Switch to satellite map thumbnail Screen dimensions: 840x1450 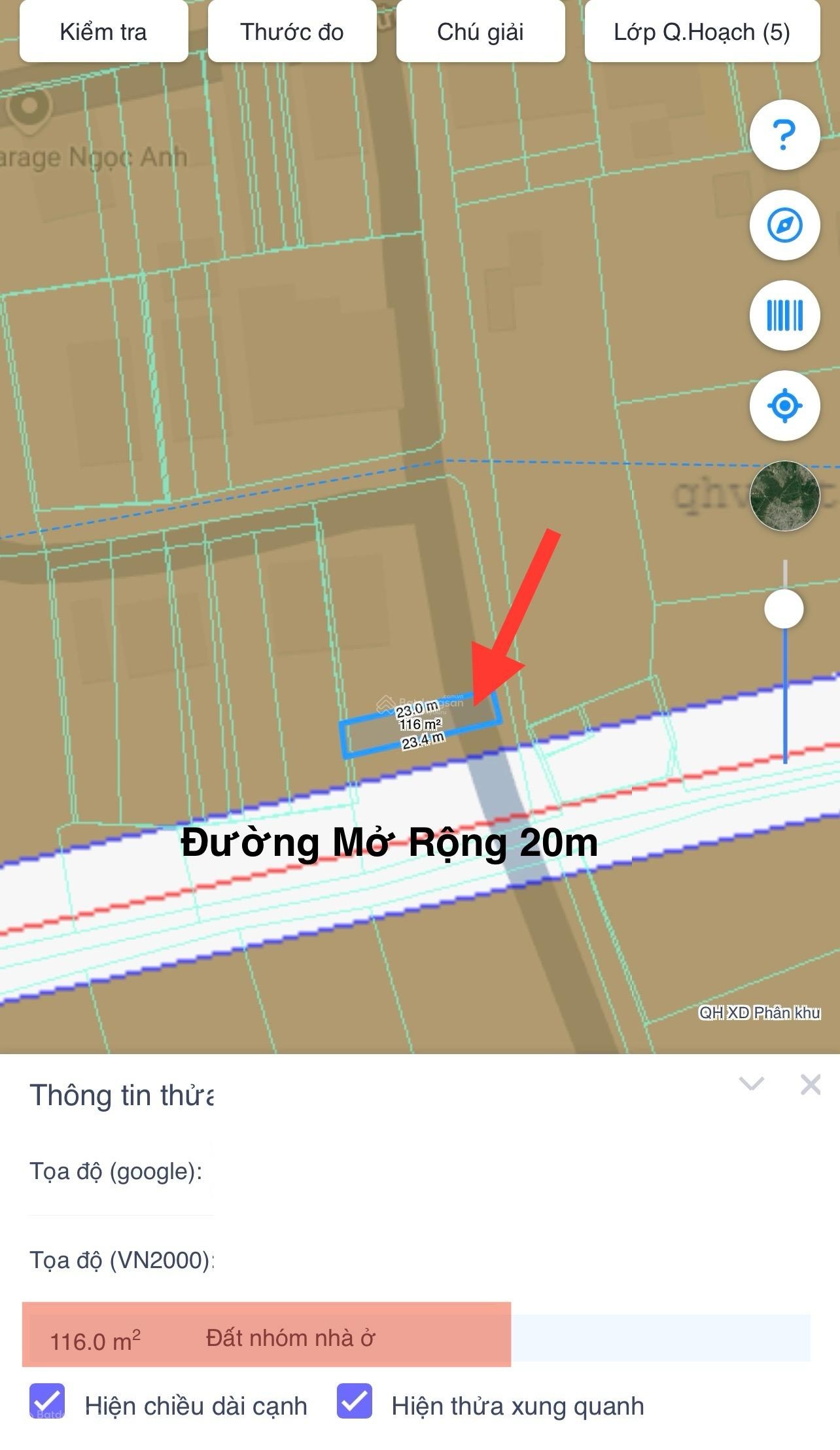pos(784,496)
